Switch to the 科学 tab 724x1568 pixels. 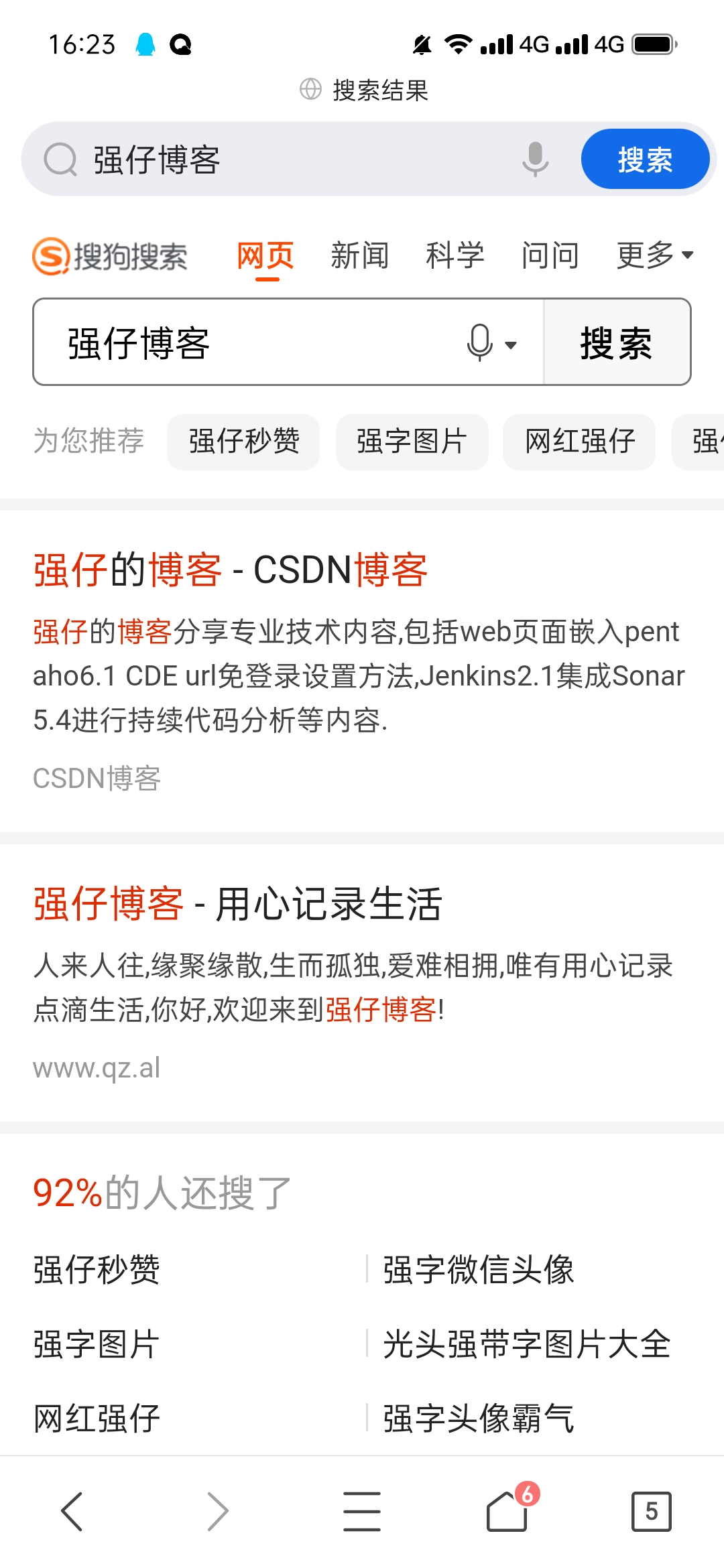pos(455,255)
